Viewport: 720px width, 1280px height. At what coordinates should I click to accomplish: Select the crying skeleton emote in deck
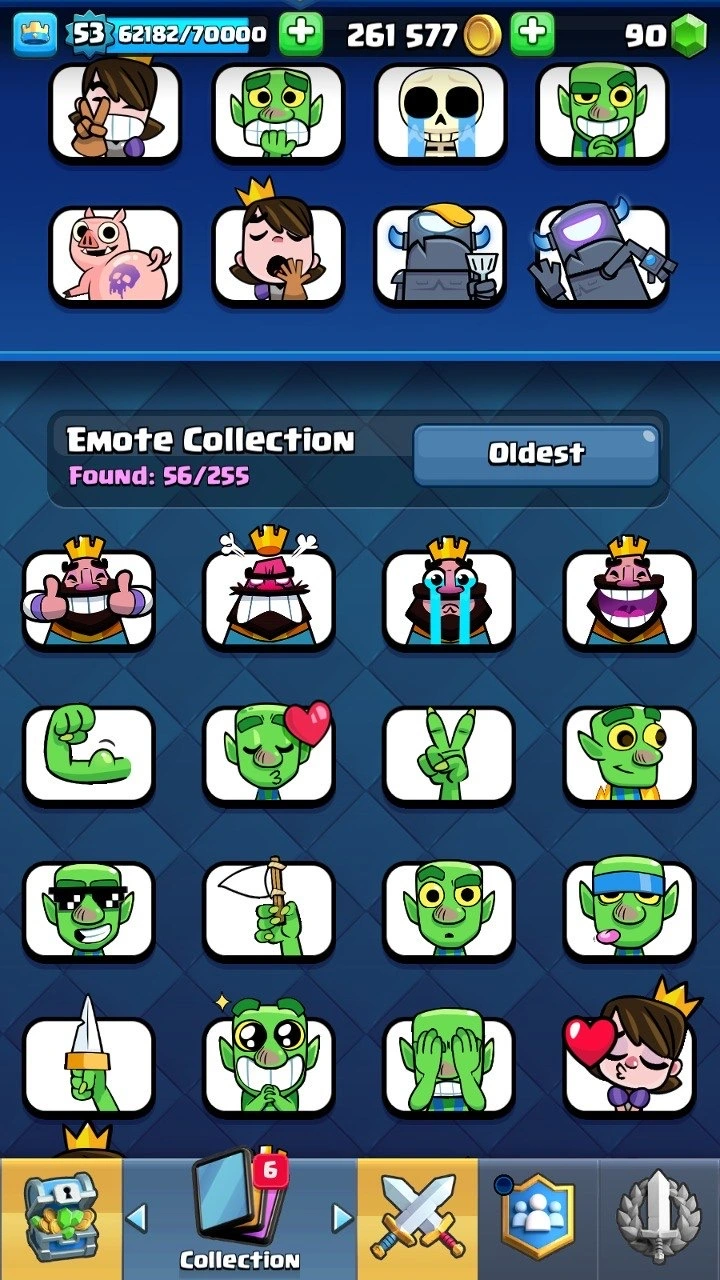pyautogui.click(x=440, y=111)
